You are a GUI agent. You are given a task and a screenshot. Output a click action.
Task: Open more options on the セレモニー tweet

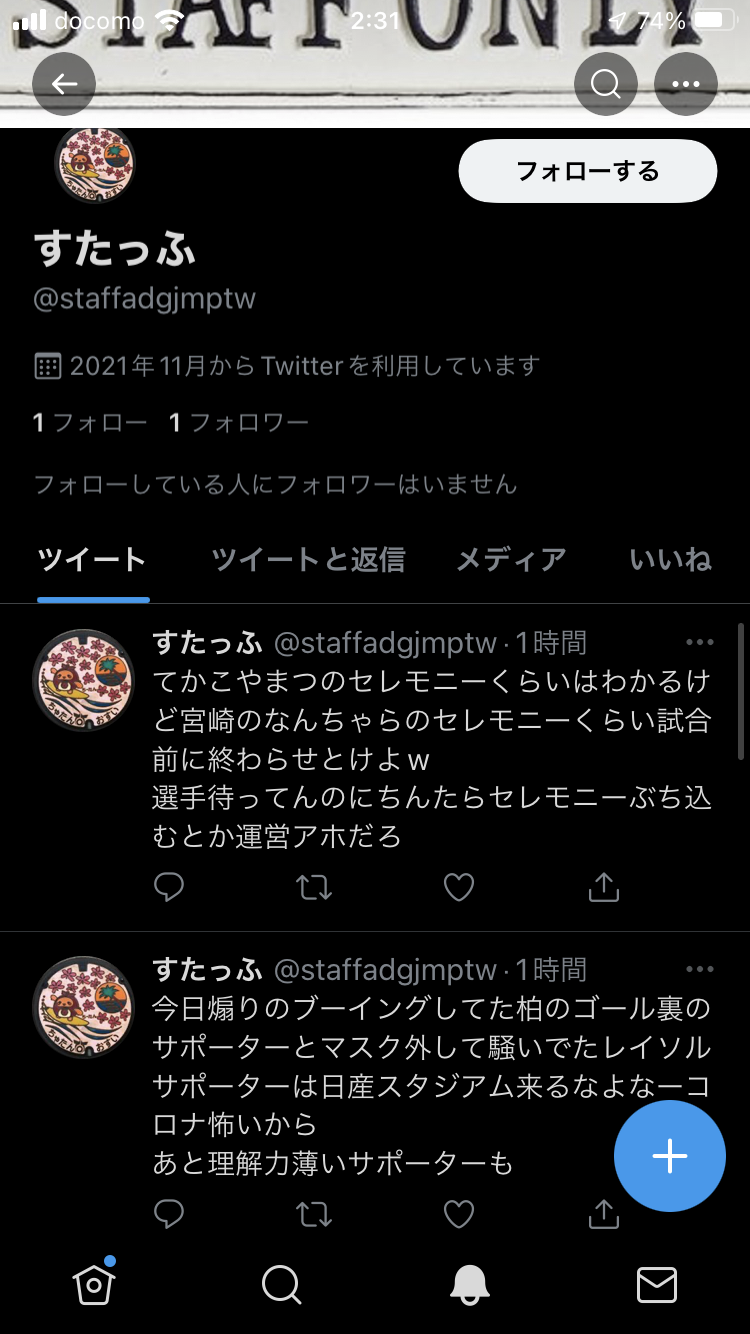[699, 643]
